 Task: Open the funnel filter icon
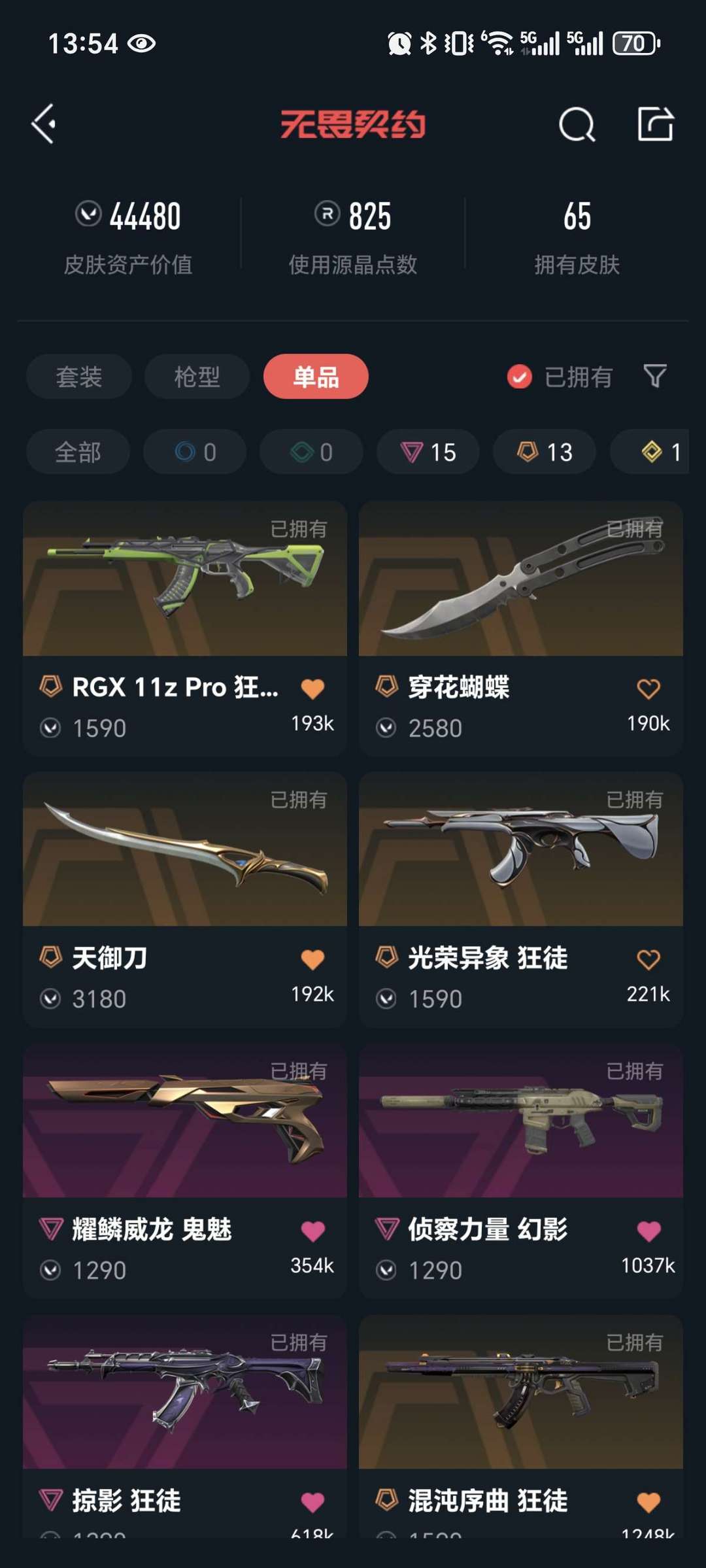pyautogui.click(x=655, y=376)
